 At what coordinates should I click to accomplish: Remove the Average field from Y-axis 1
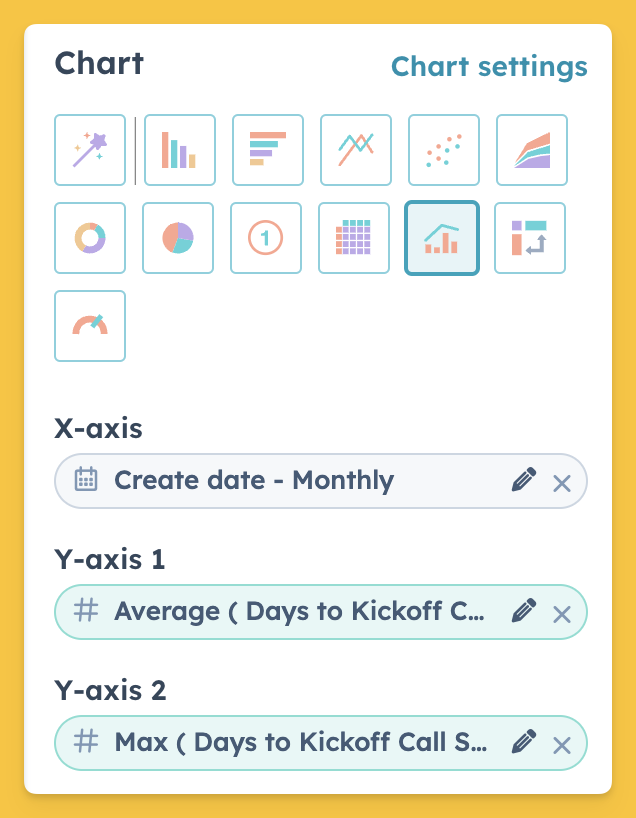tap(562, 615)
